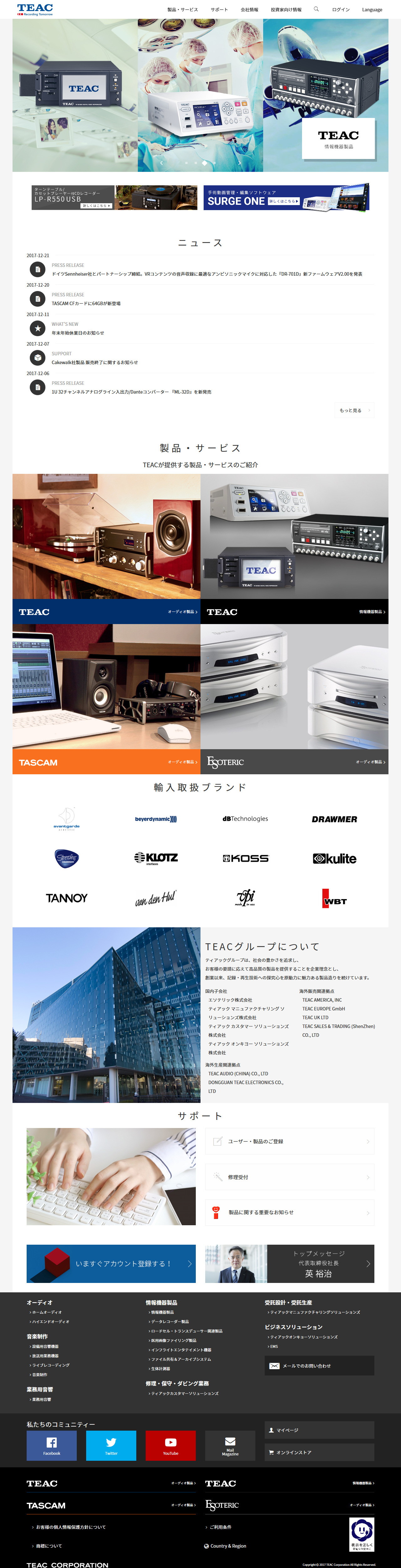This screenshot has width=401, height=1568.
Task: Open the Language selector
Action: click(x=372, y=10)
